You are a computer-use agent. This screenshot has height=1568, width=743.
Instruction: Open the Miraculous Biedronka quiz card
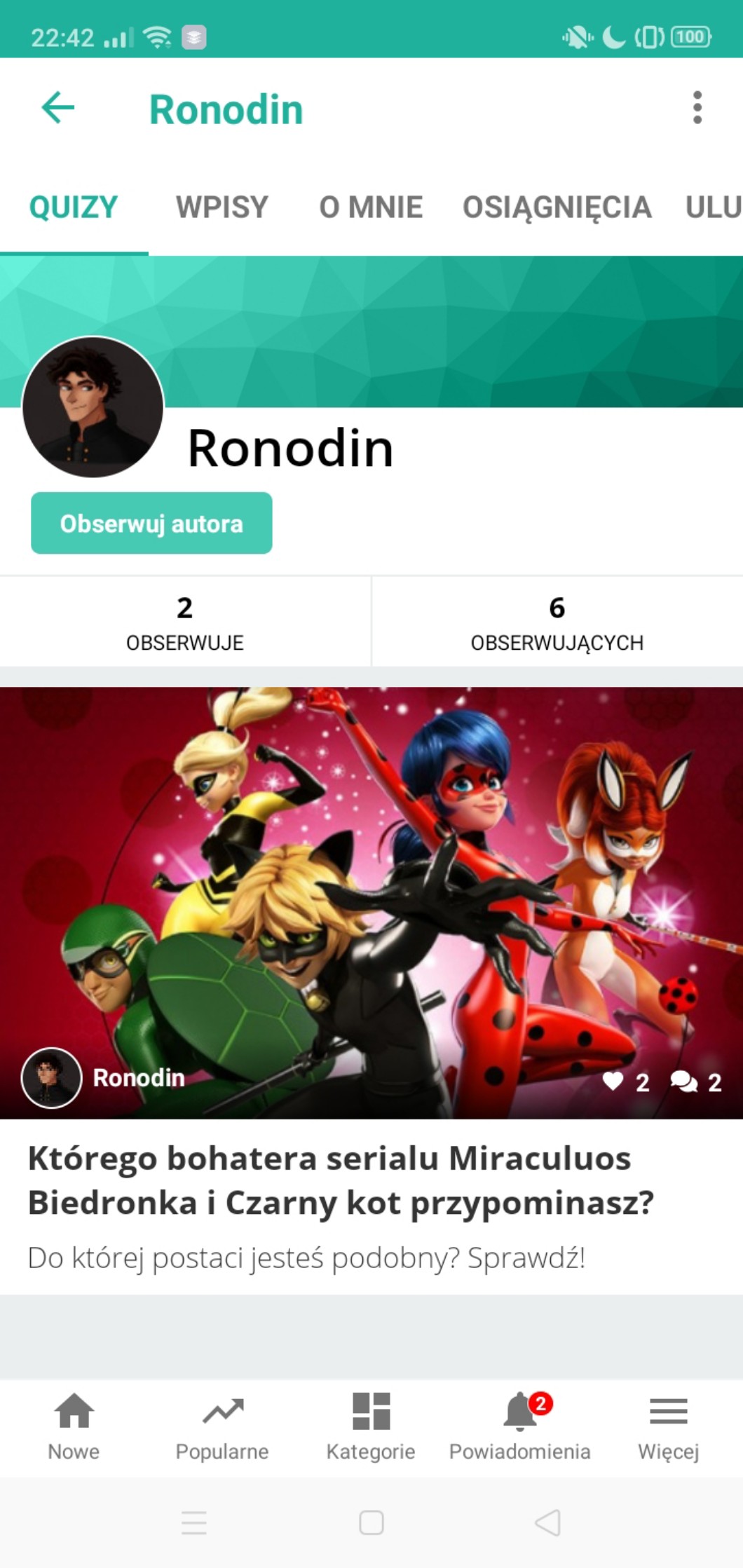click(x=371, y=990)
